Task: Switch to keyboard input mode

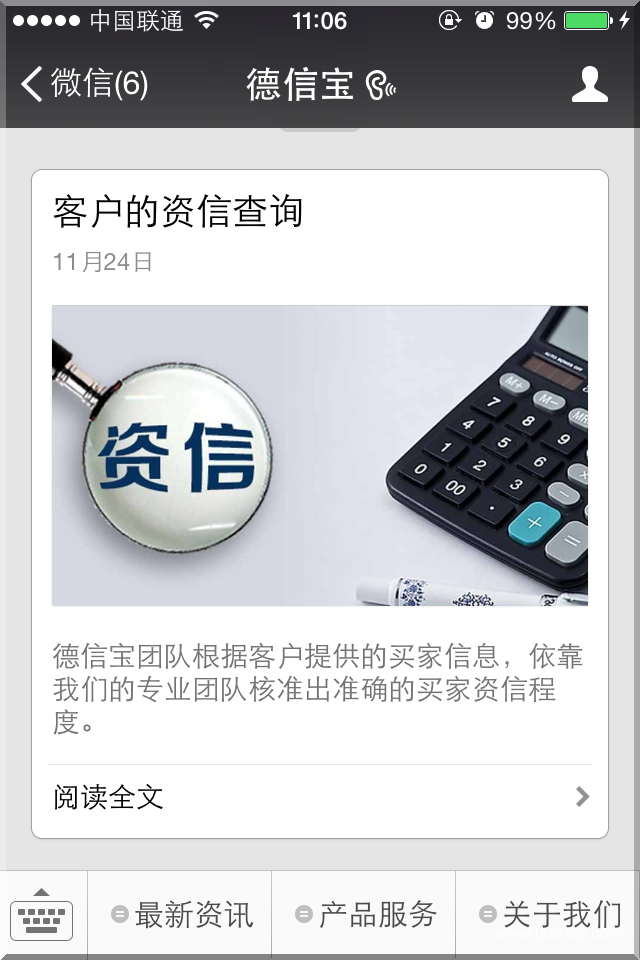Action: (42, 914)
